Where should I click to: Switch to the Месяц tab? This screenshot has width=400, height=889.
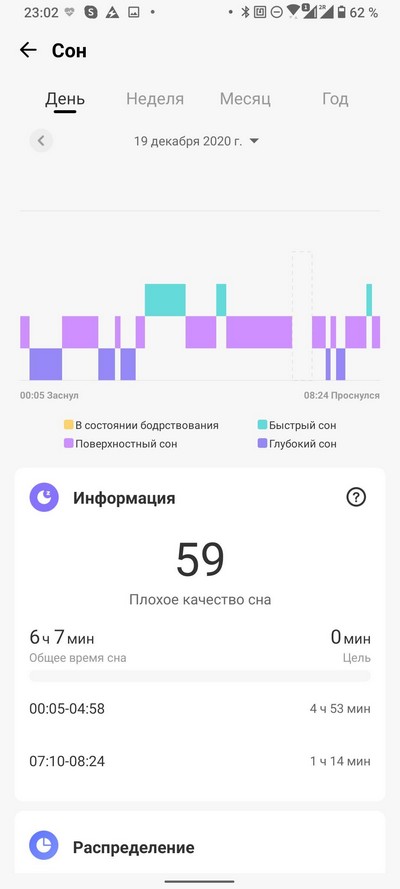pos(245,99)
